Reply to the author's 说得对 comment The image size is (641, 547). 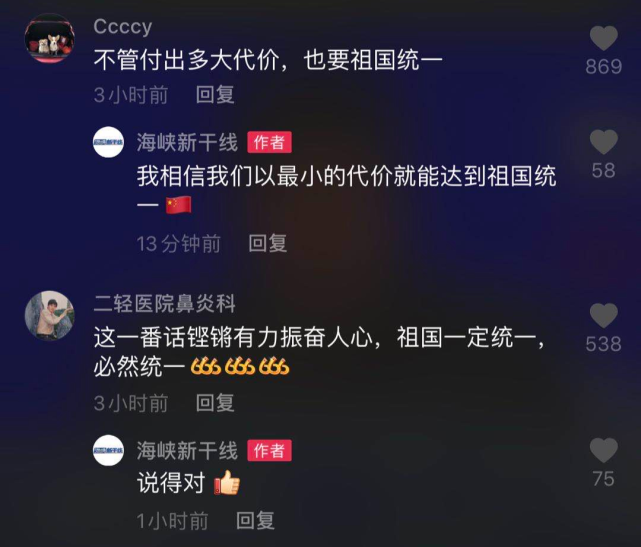[255, 520]
